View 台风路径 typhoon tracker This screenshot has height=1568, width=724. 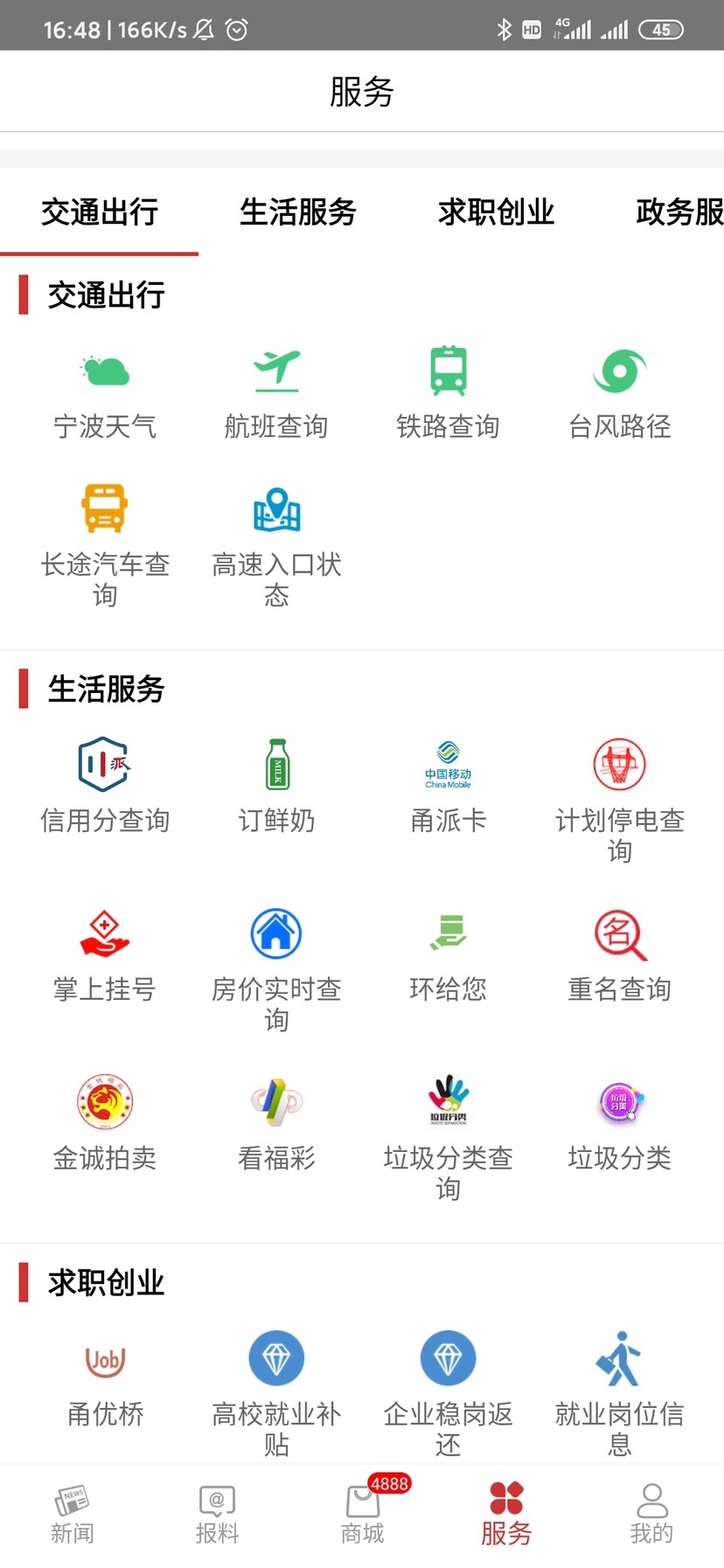click(619, 393)
